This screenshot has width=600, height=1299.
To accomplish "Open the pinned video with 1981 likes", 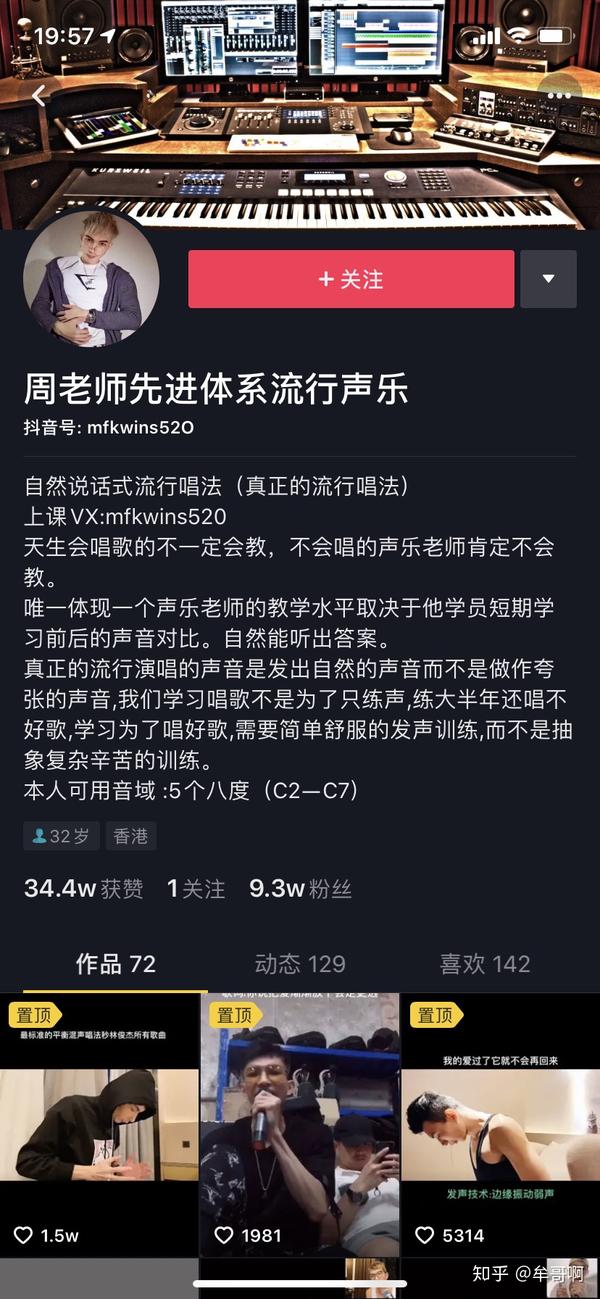I will [300, 1125].
